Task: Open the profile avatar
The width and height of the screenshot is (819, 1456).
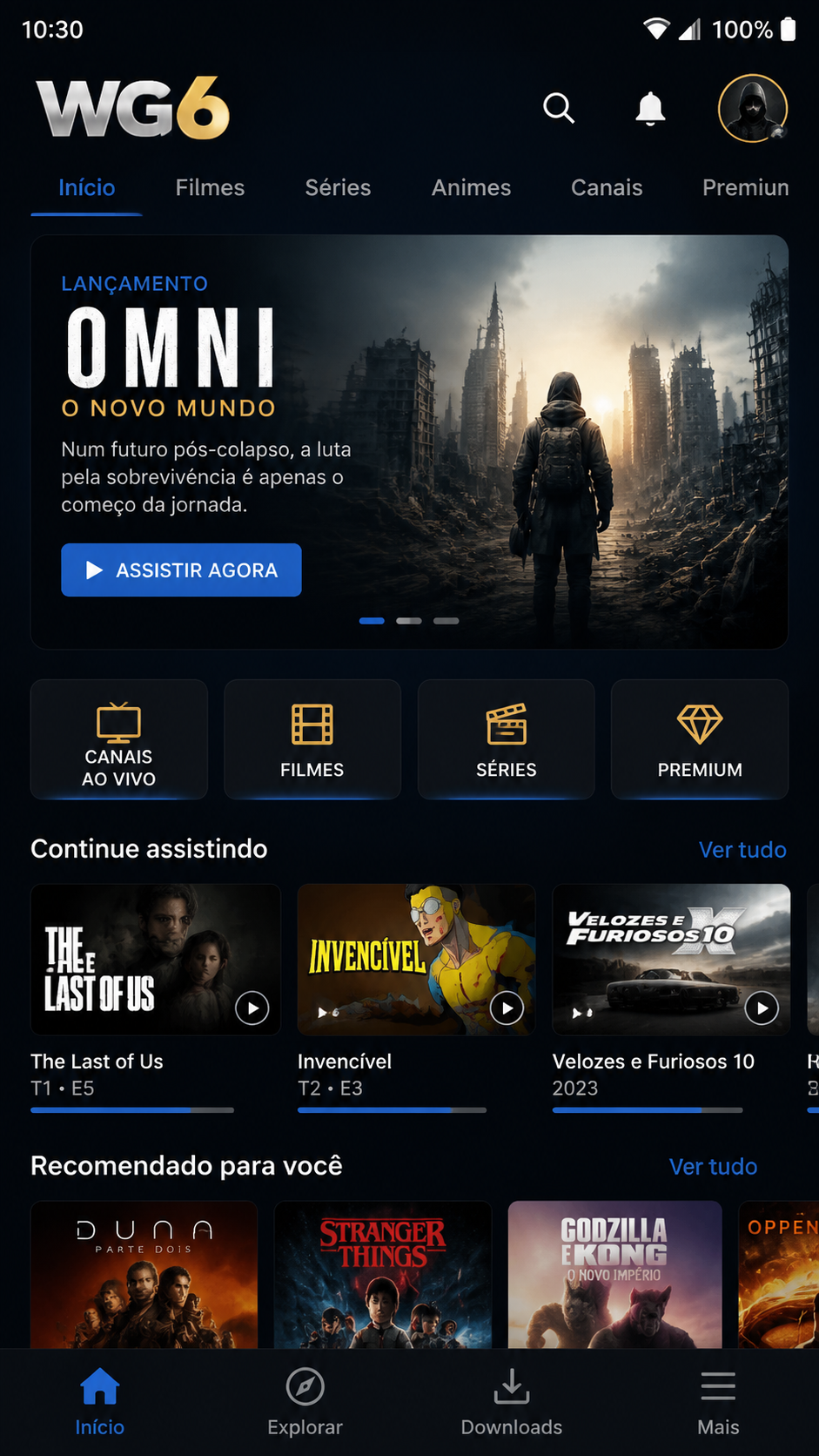Action: pos(753,109)
